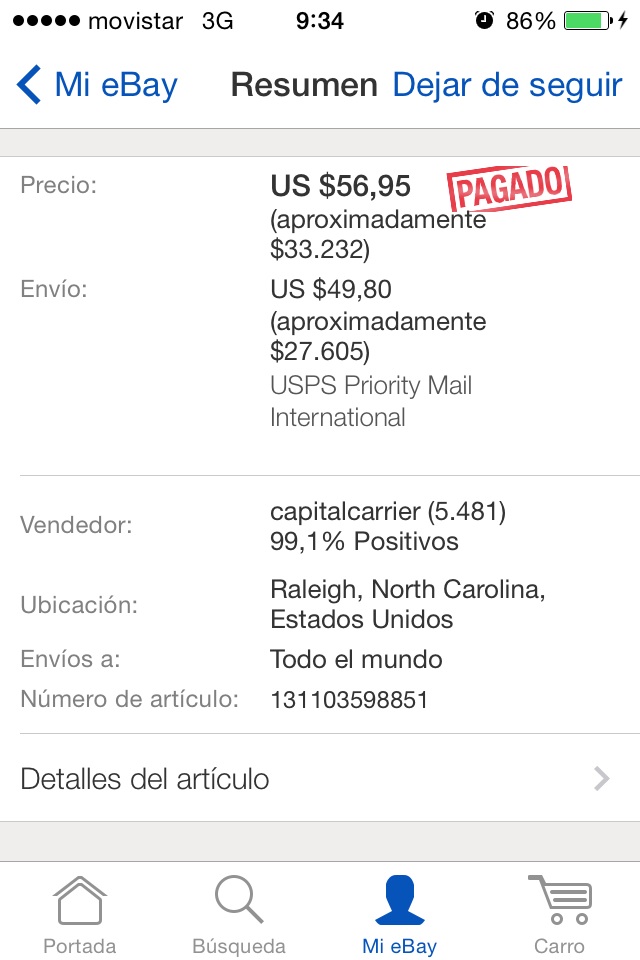Go back to Mi eBay
The width and height of the screenshot is (640, 960).
tap(97, 85)
